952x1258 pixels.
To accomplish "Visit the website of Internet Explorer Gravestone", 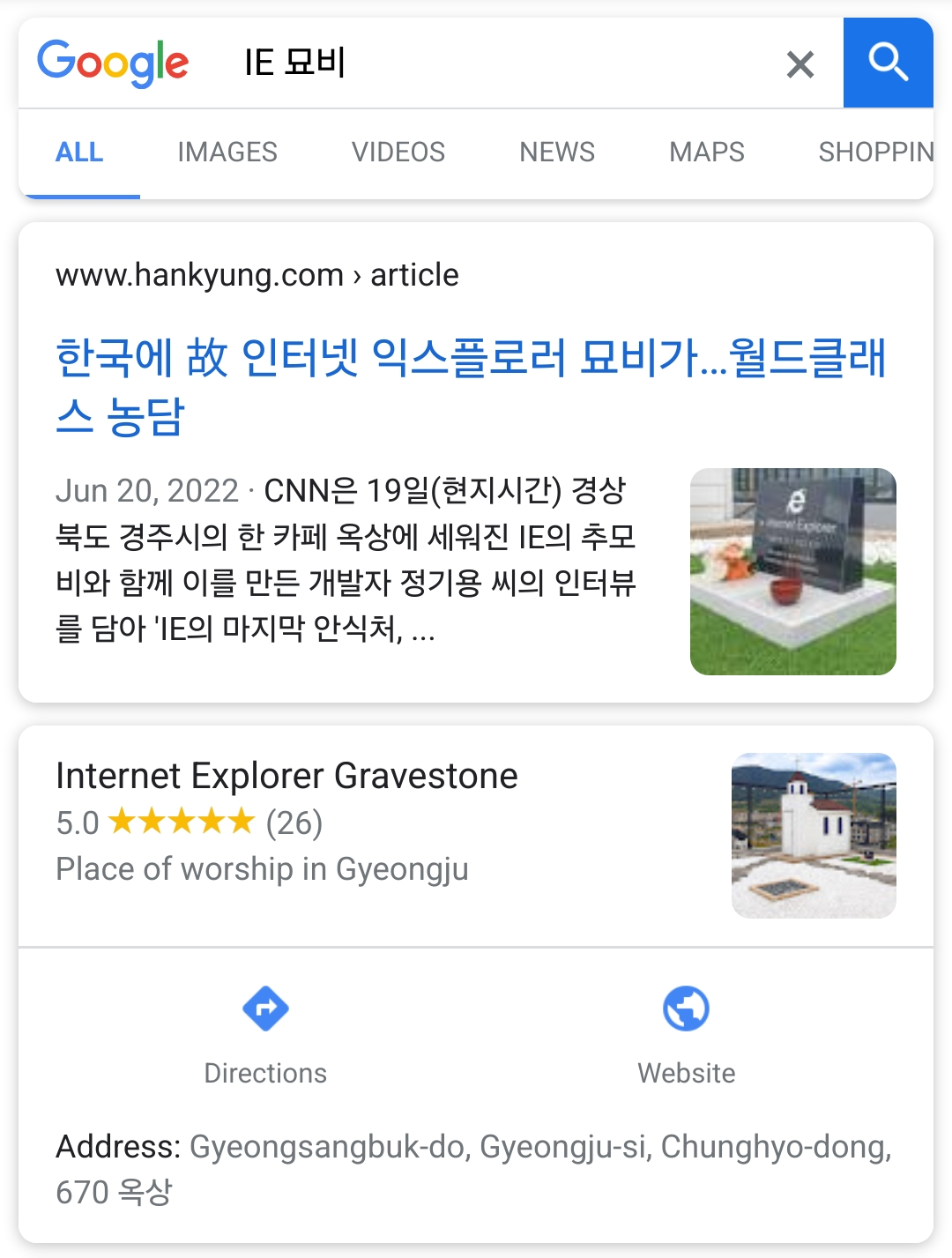I will pyautogui.click(x=686, y=1031).
